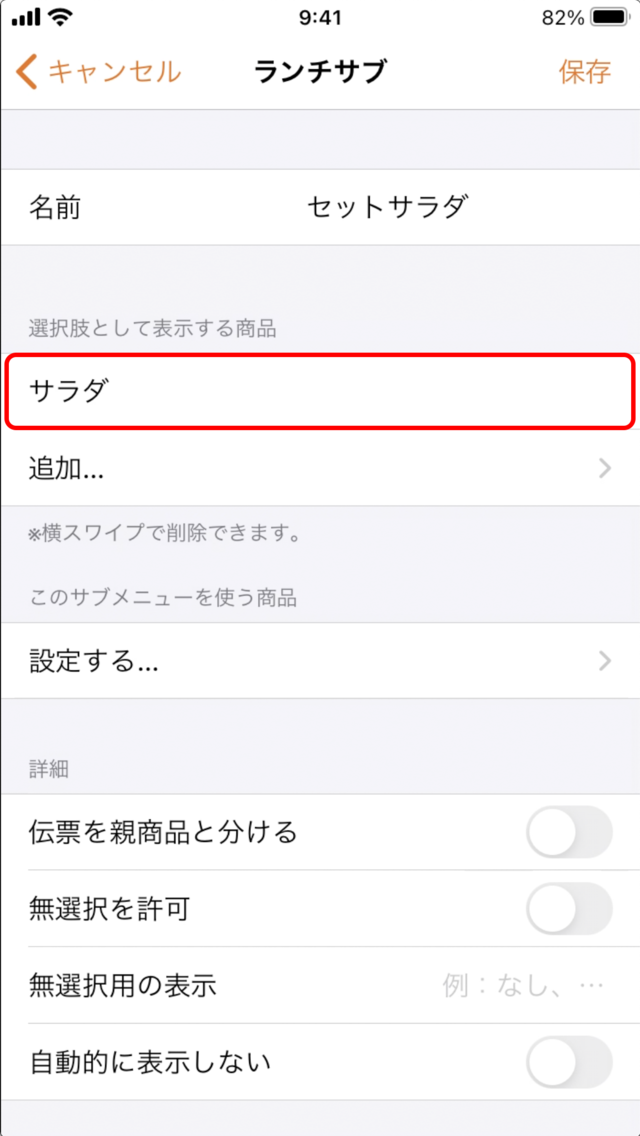Save changes with 保存
The height and width of the screenshot is (1136, 640).
coord(584,72)
